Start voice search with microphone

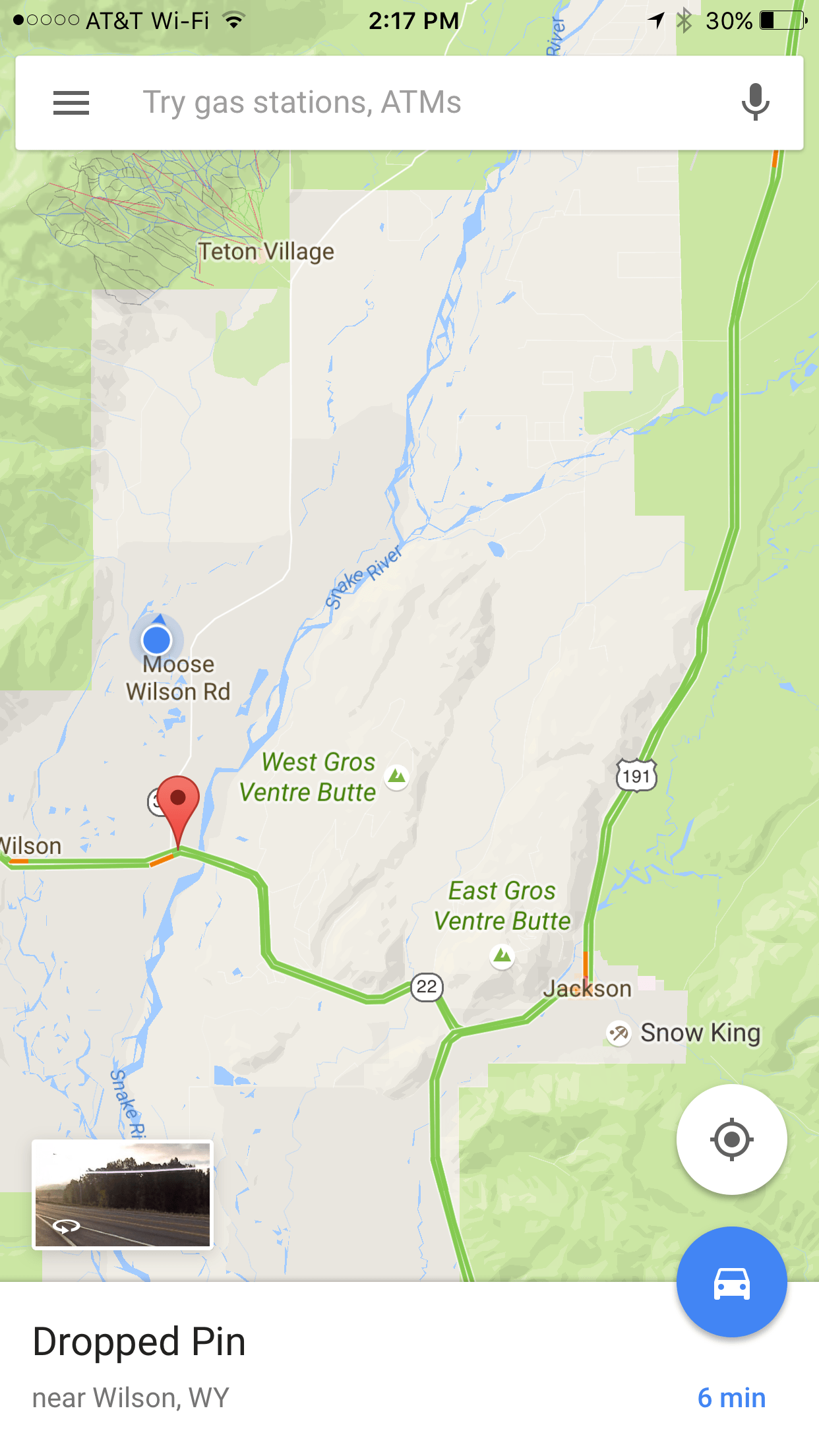755,103
